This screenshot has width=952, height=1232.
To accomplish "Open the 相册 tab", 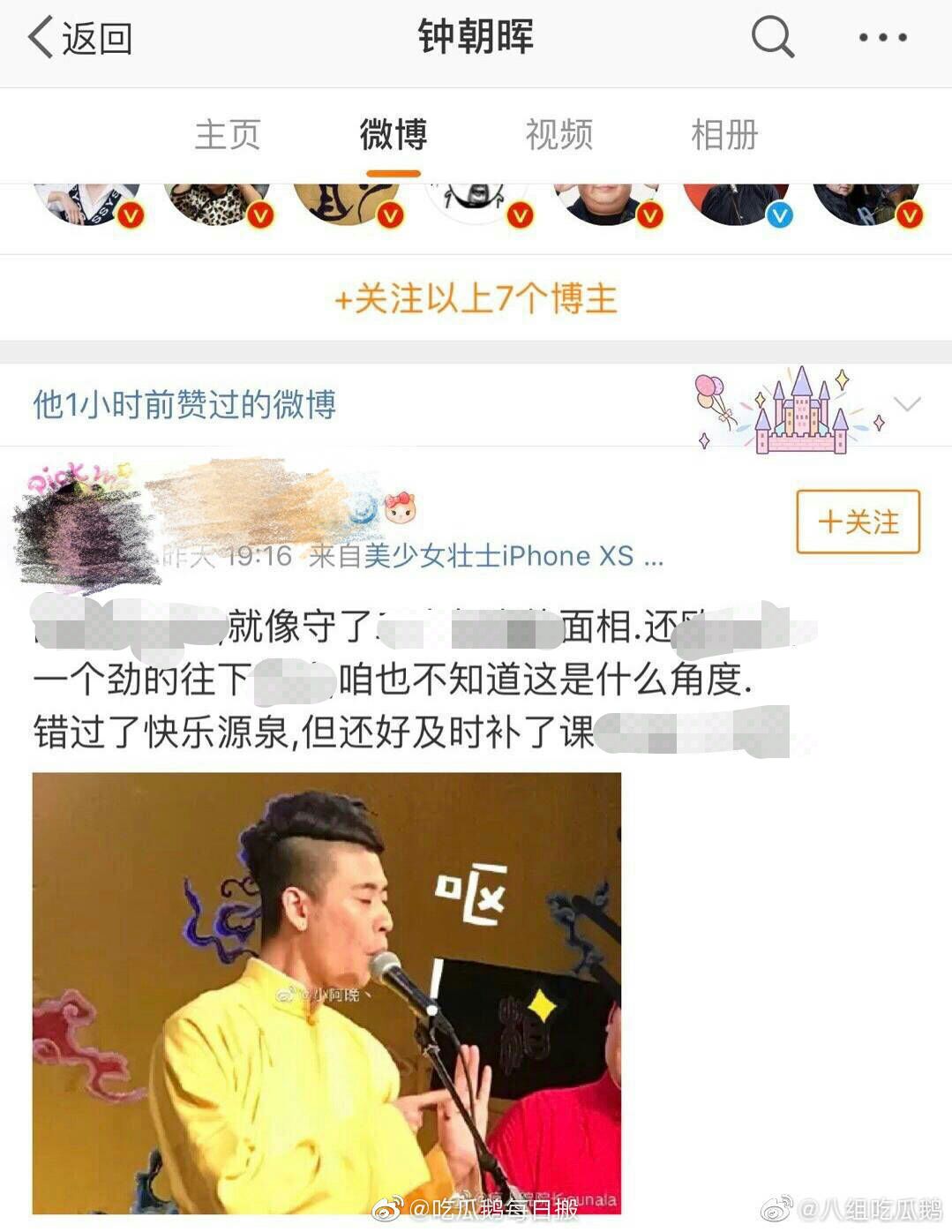I will click(724, 135).
